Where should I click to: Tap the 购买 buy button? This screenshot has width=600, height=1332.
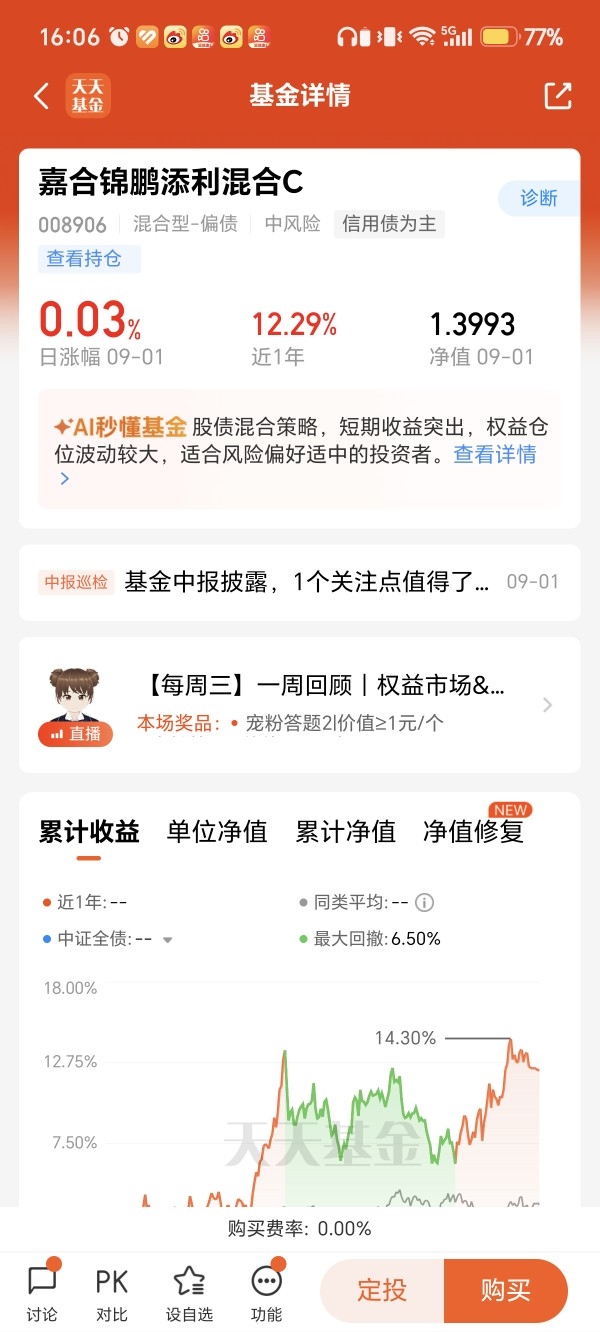pos(506,1290)
